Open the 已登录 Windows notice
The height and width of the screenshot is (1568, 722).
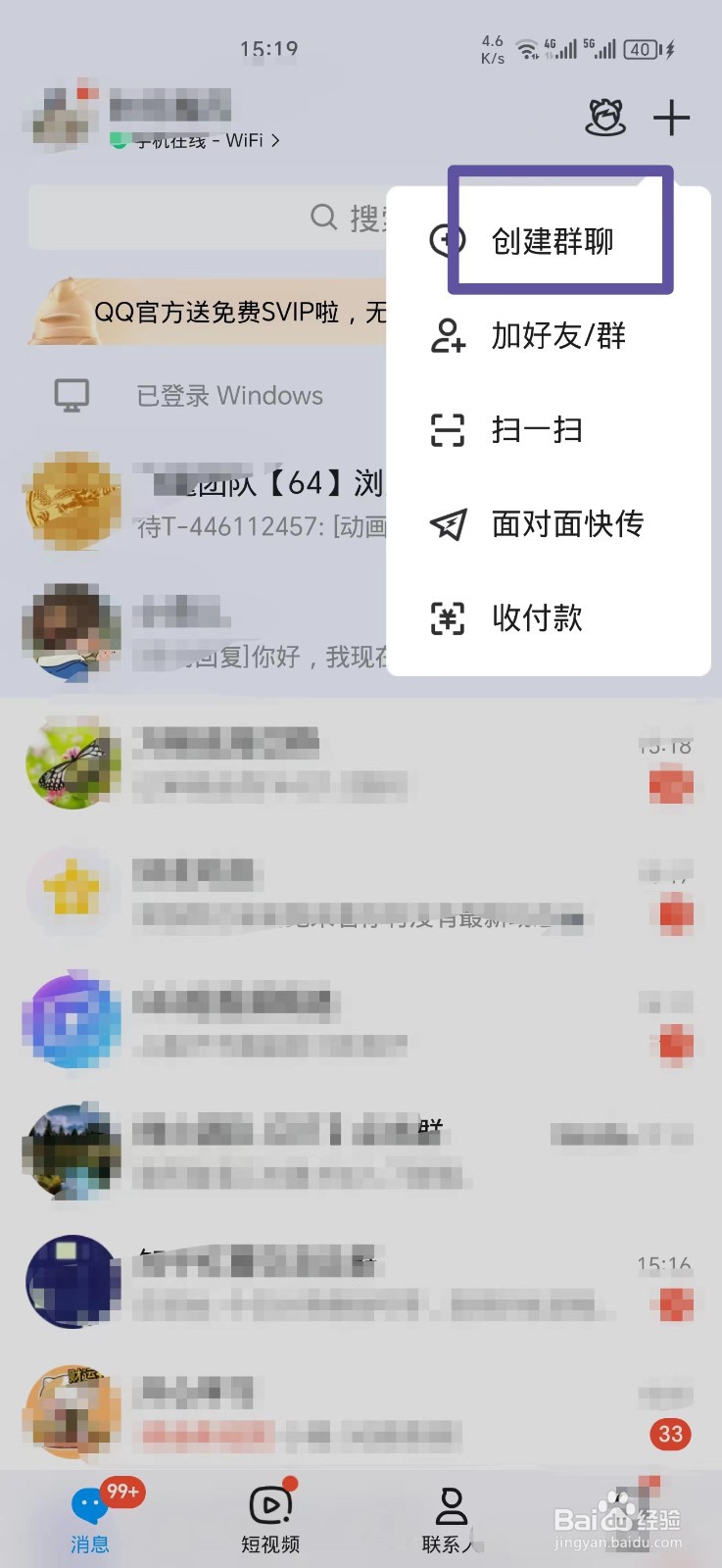tap(230, 395)
